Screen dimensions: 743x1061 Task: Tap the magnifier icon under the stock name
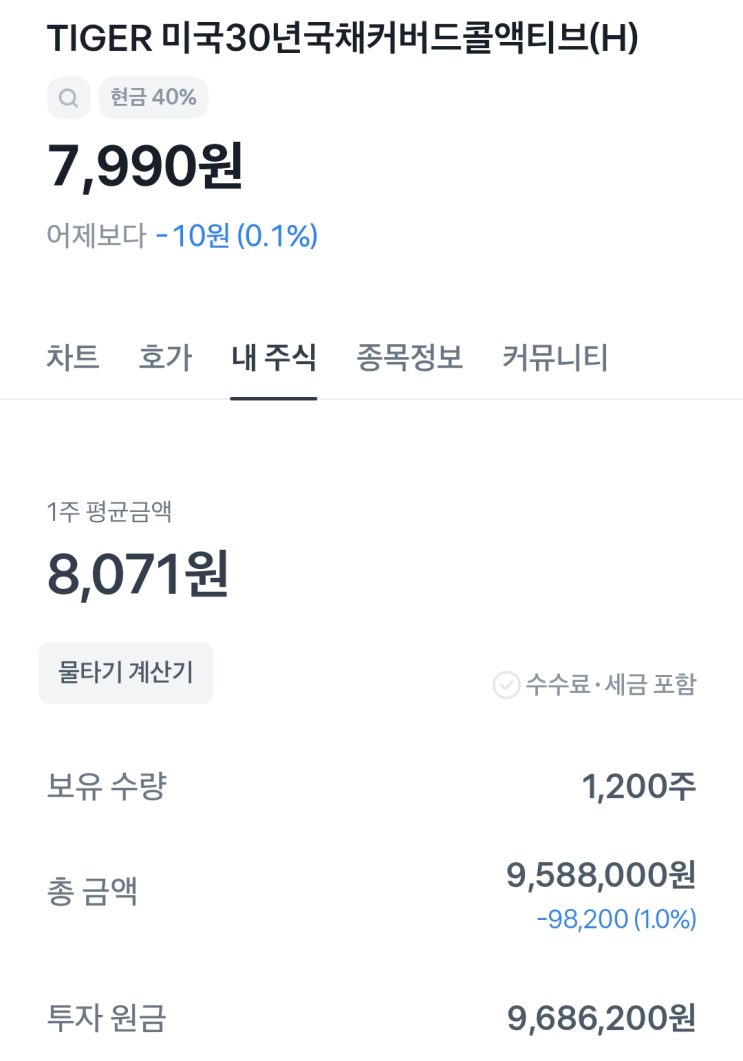coord(68,98)
